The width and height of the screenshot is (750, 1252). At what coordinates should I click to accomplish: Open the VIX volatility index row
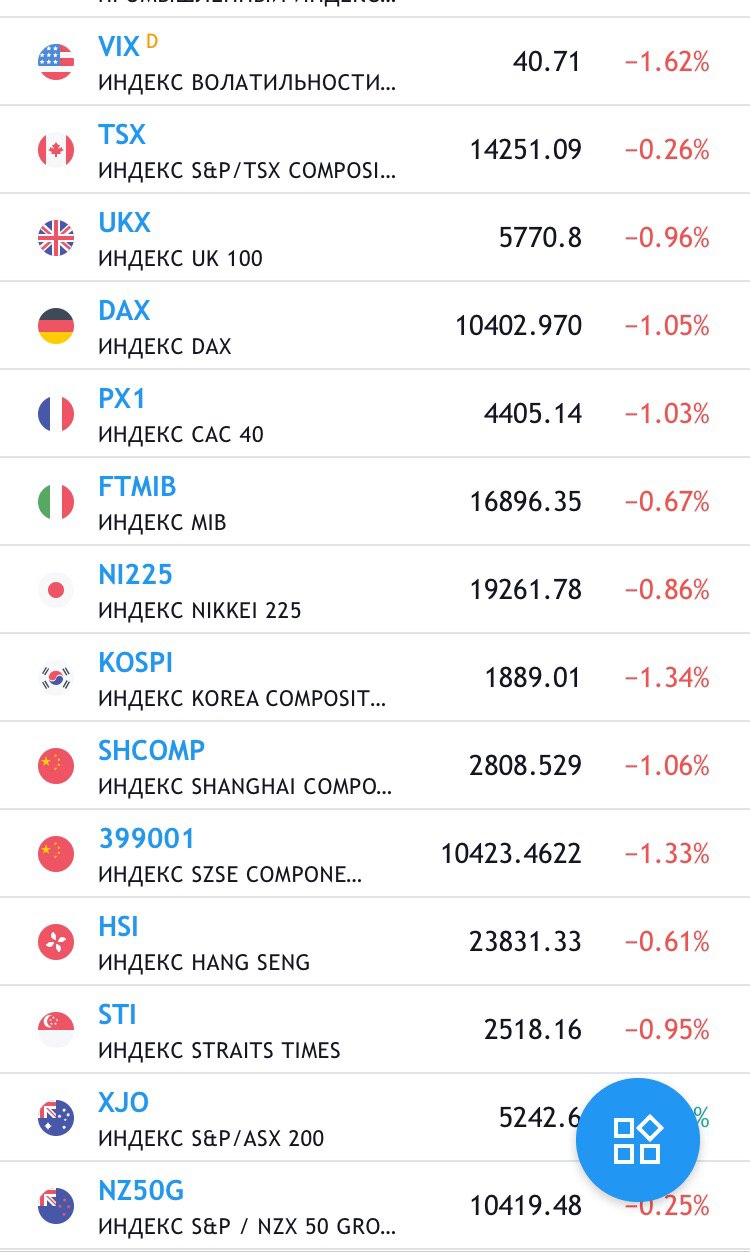(x=375, y=61)
